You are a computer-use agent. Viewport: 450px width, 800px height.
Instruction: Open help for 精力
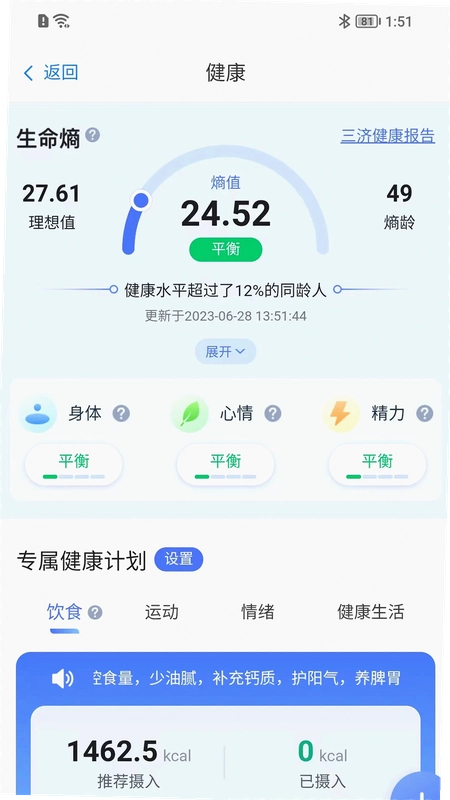(424, 413)
